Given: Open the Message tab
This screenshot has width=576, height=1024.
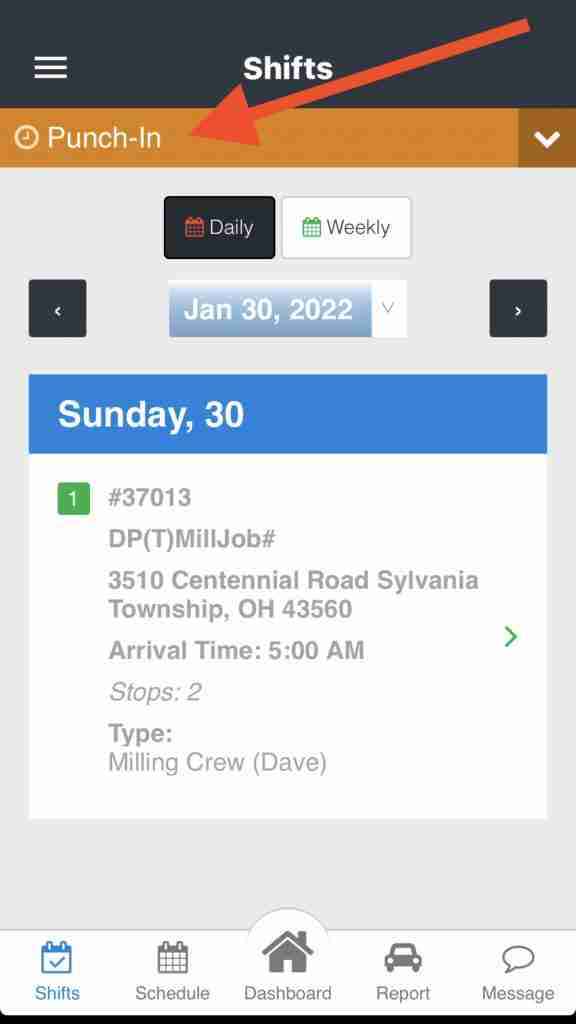Looking at the screenshot, I should (518, 971).
